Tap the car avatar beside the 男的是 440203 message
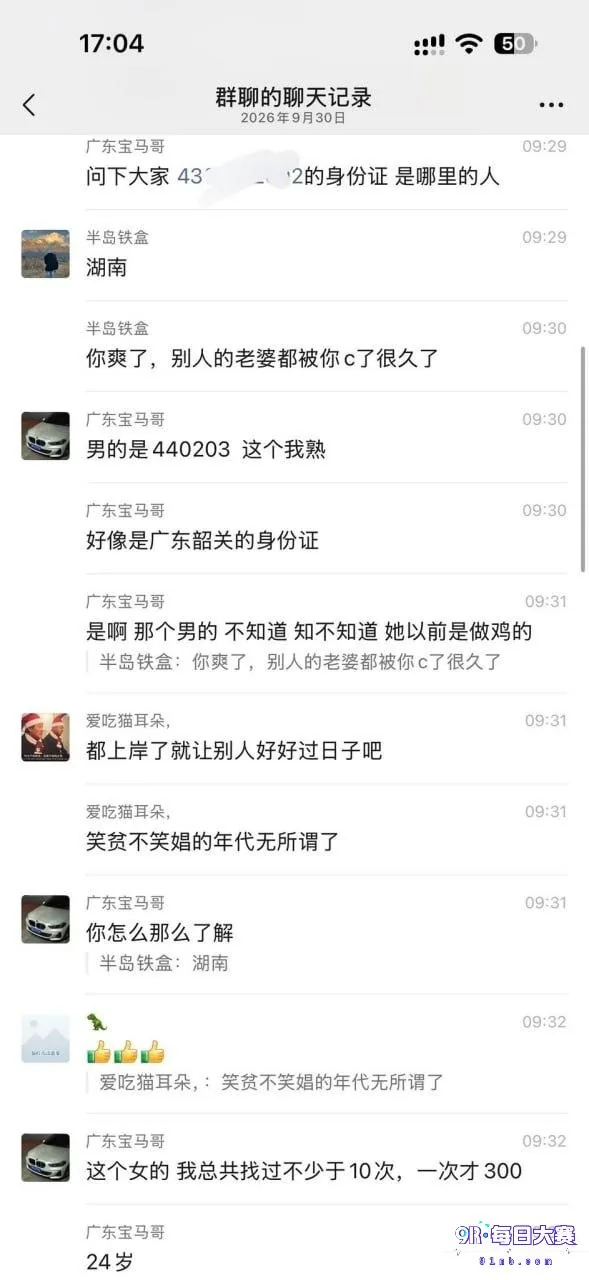589x1280 pixels. 46,436
